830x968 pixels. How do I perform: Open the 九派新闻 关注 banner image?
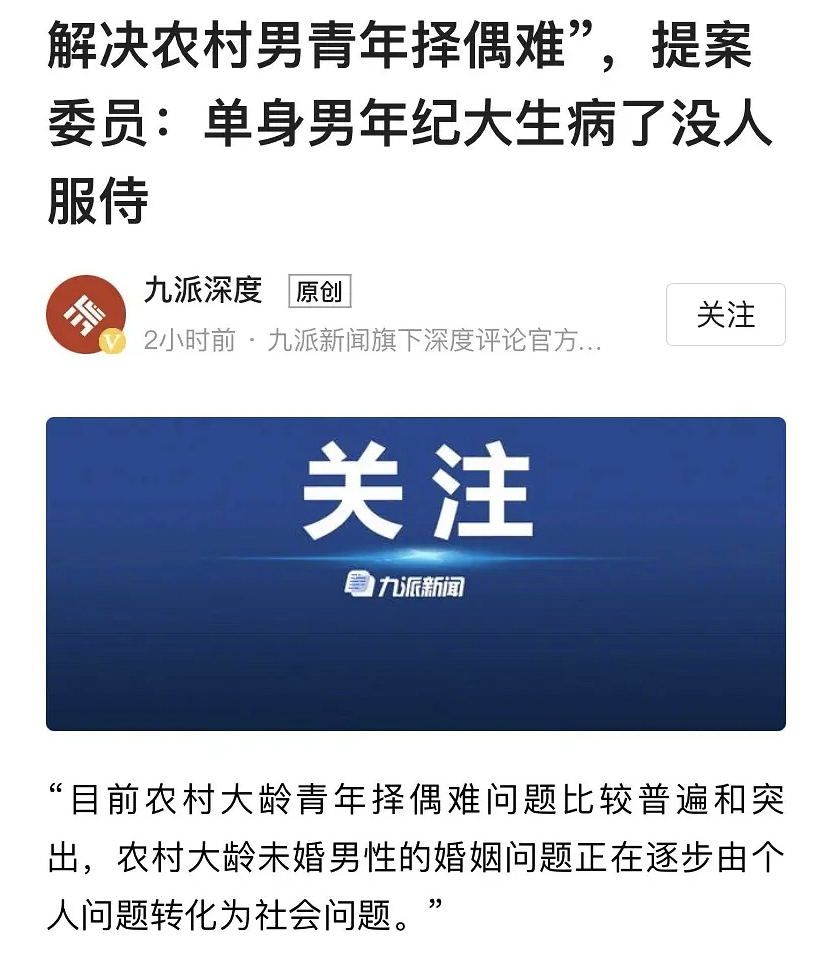(415, 573)
